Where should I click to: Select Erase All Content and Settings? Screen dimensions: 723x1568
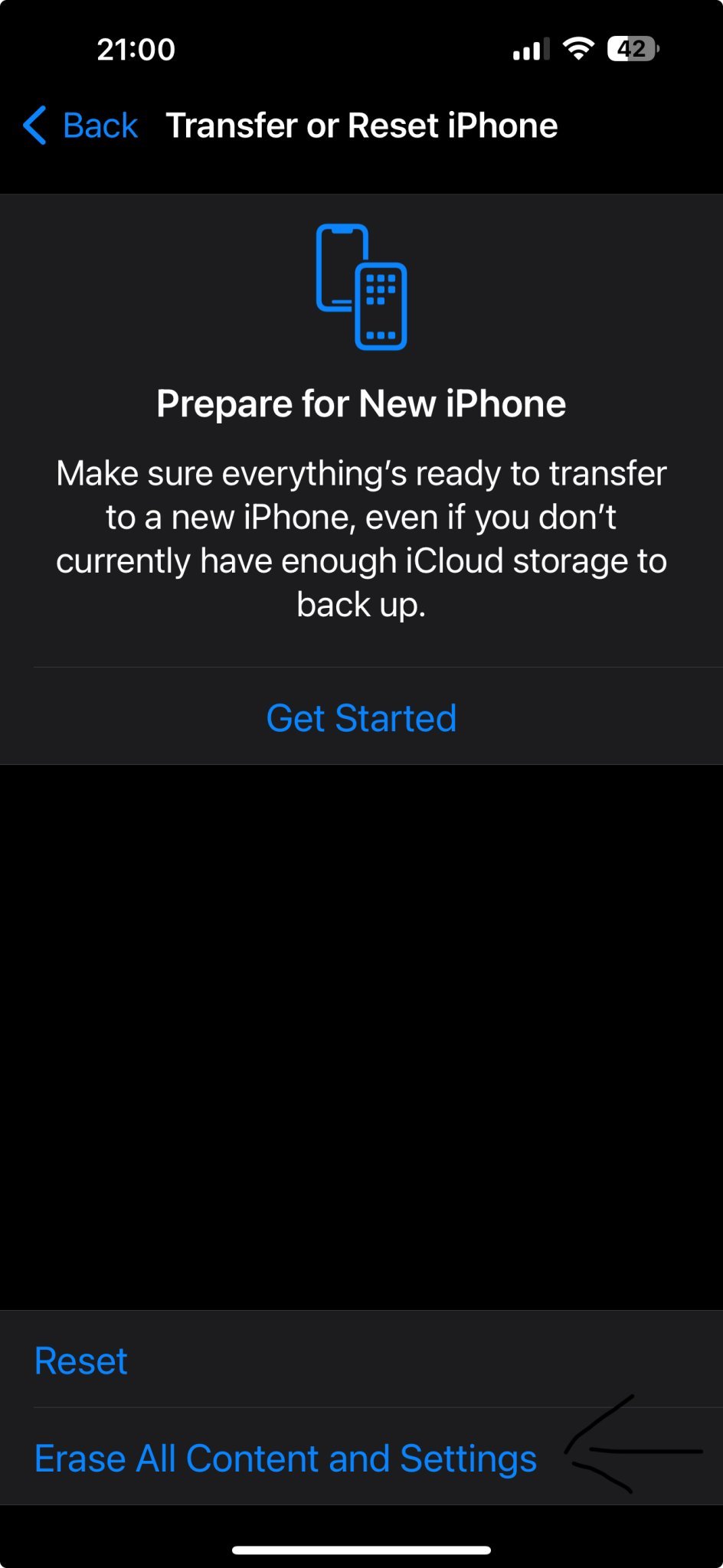(286, 1458)
